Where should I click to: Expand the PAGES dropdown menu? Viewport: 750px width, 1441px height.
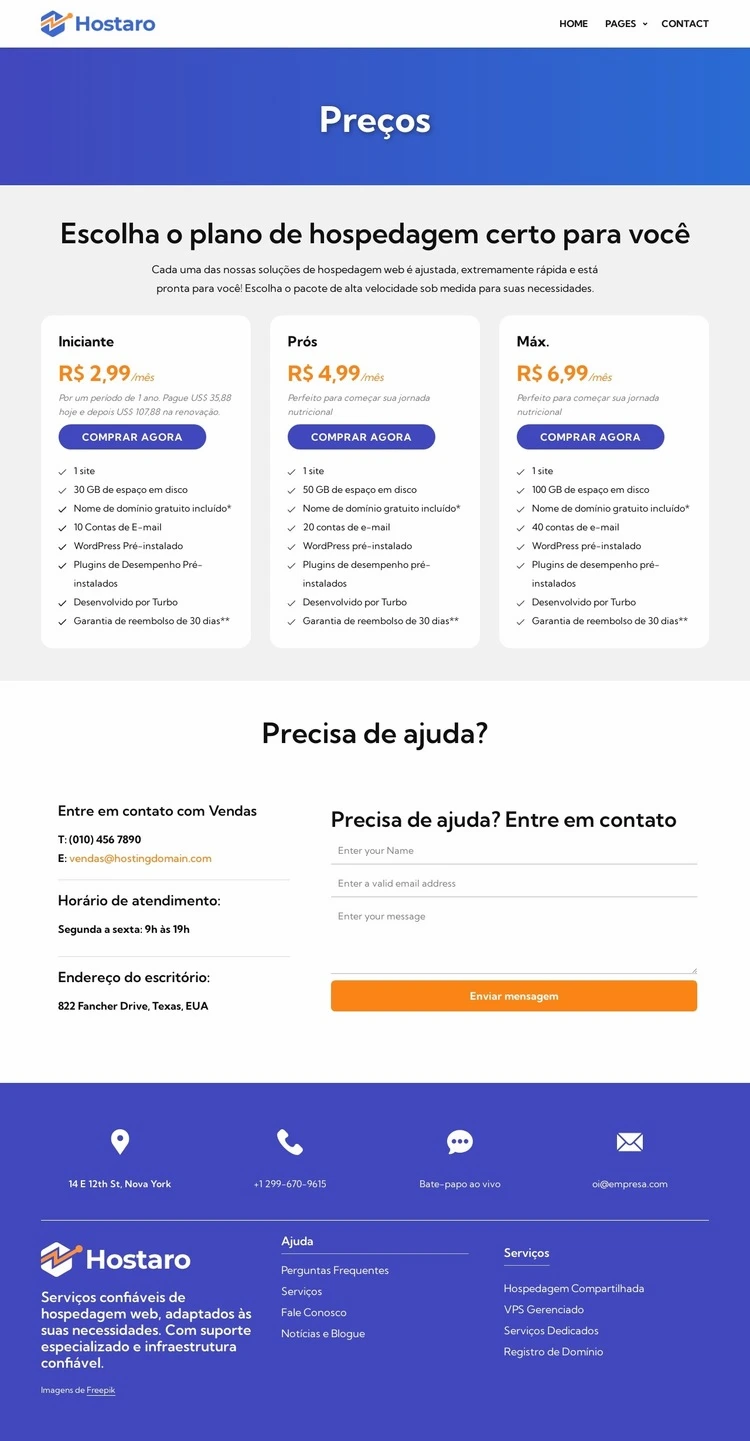pyautogui.click(x=625, y=24)
